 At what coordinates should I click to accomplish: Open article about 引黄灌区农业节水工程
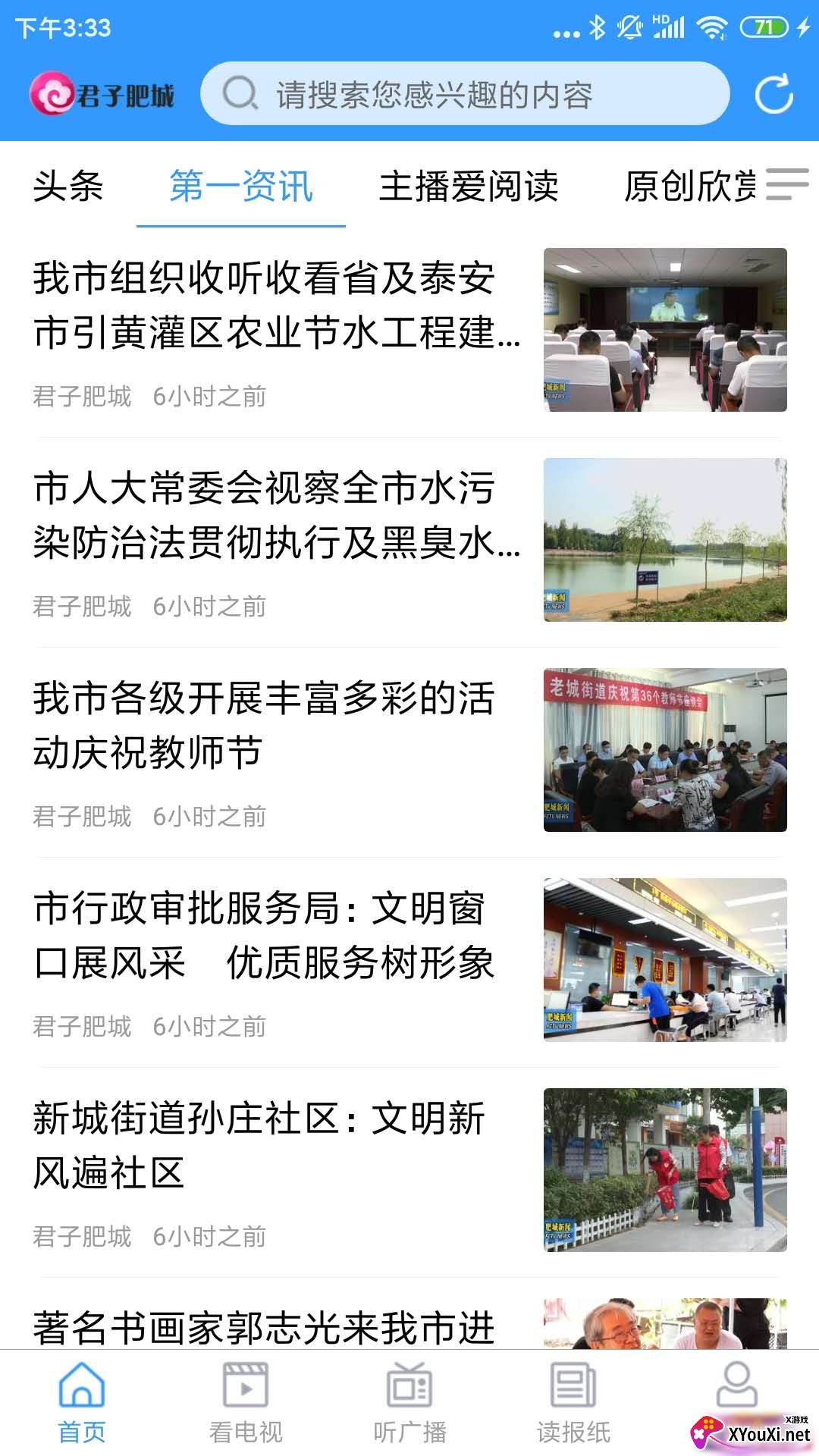[277, 306]
